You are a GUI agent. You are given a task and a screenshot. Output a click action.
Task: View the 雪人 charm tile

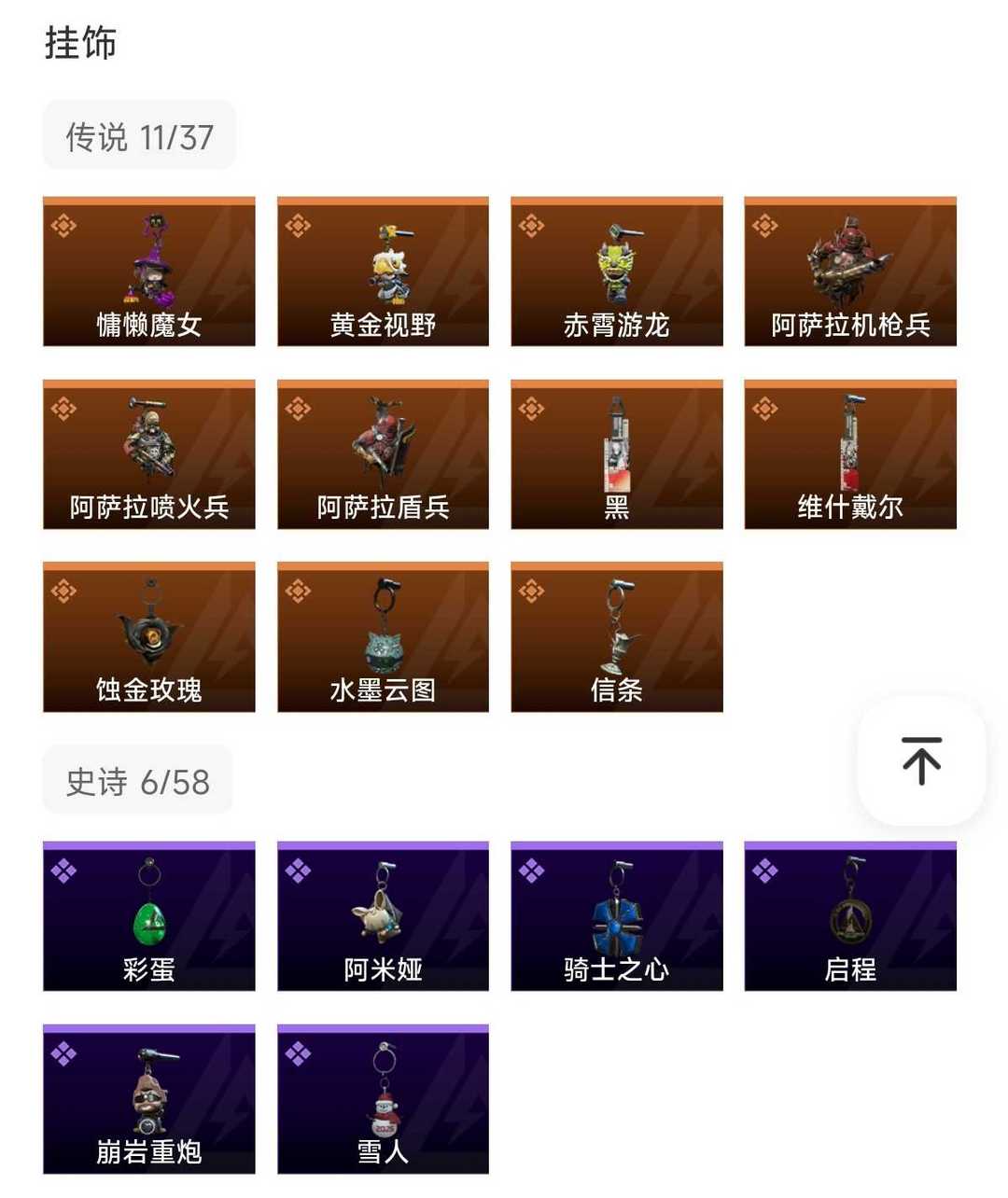coord(383,1099)
